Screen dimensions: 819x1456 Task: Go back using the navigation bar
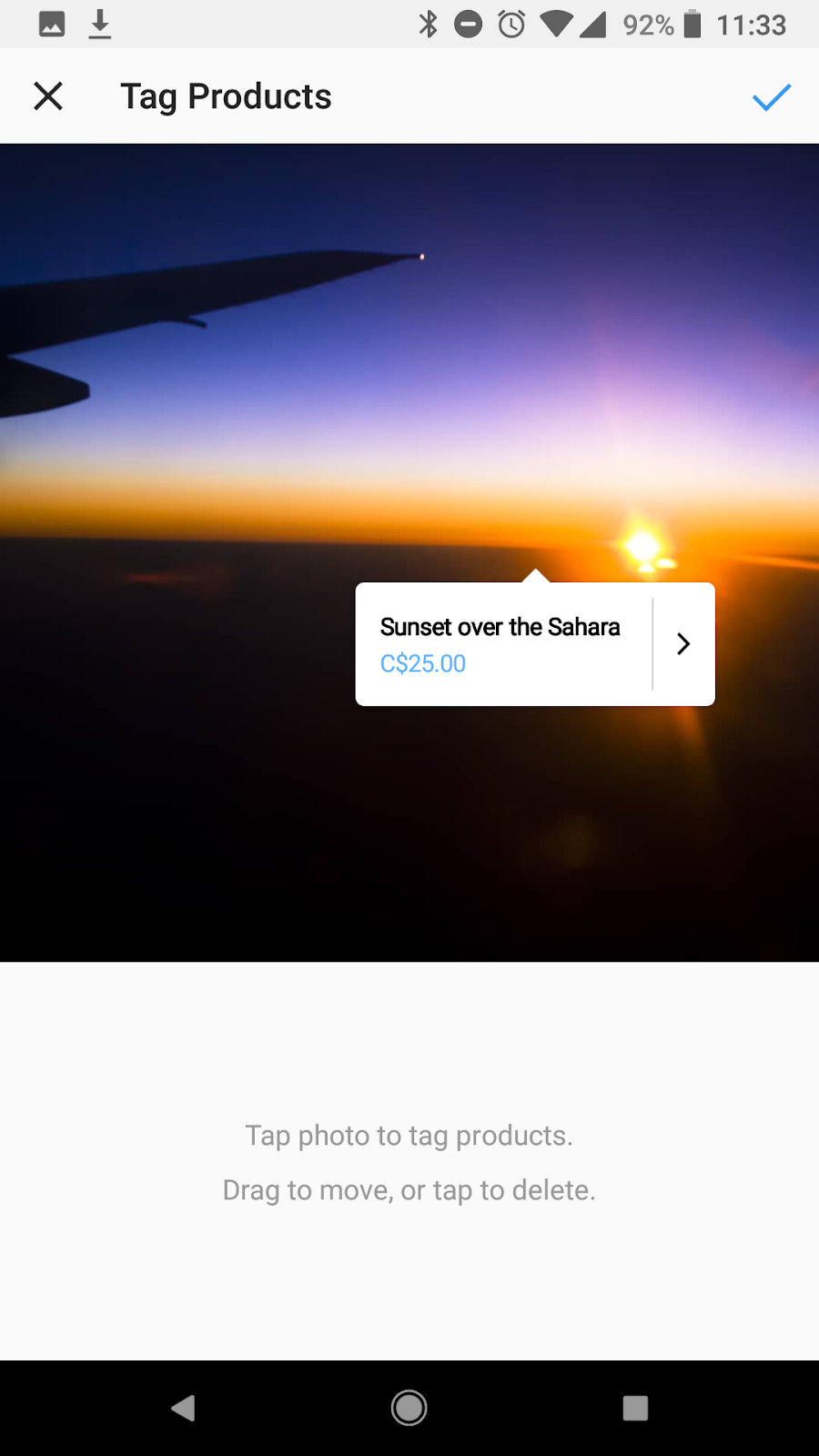click(183, 1408)
